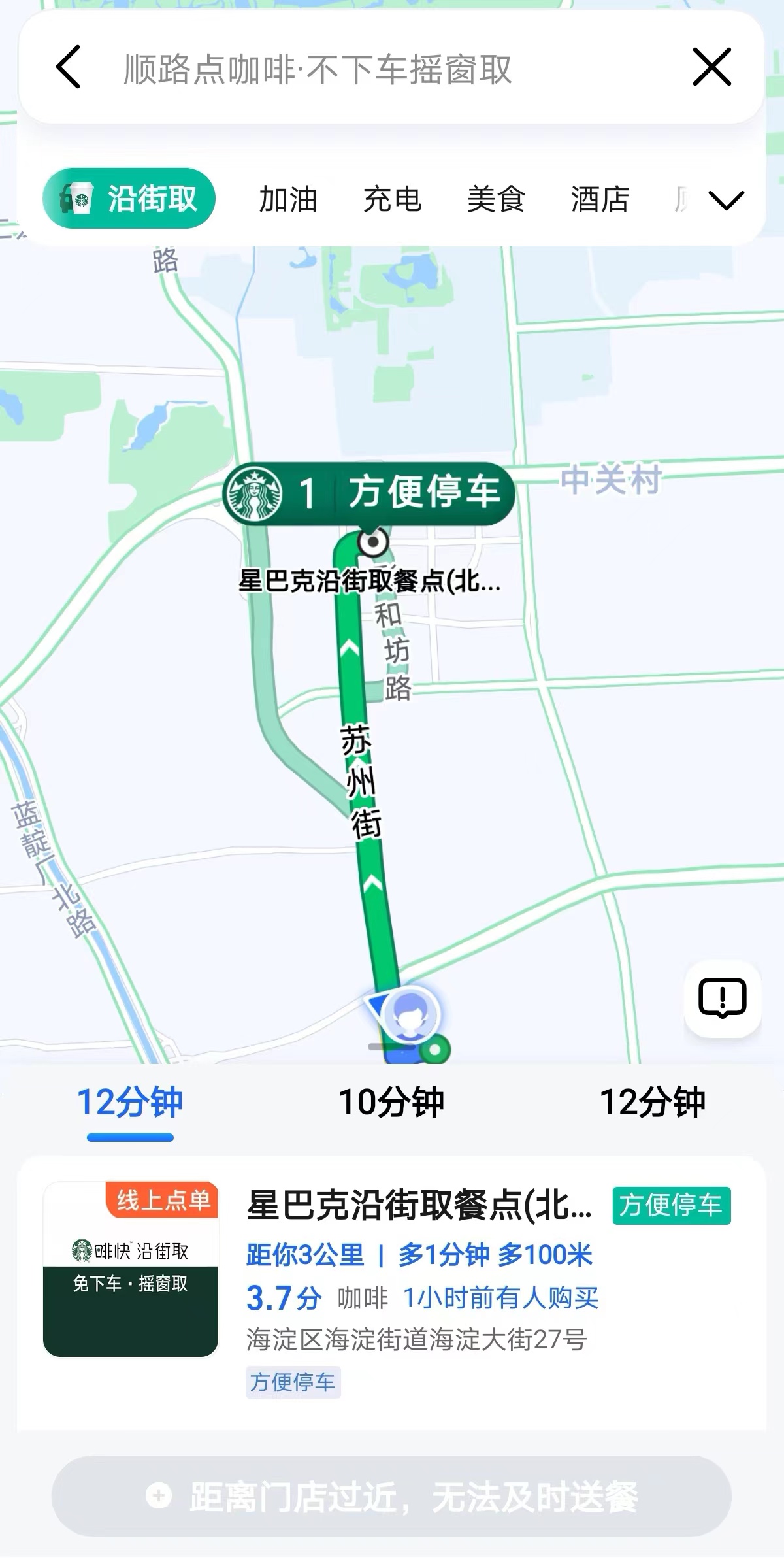This screenshot has height=1566, width=784.
Task: Select the first 12分钟 route option
Action: click(130, 1103)
